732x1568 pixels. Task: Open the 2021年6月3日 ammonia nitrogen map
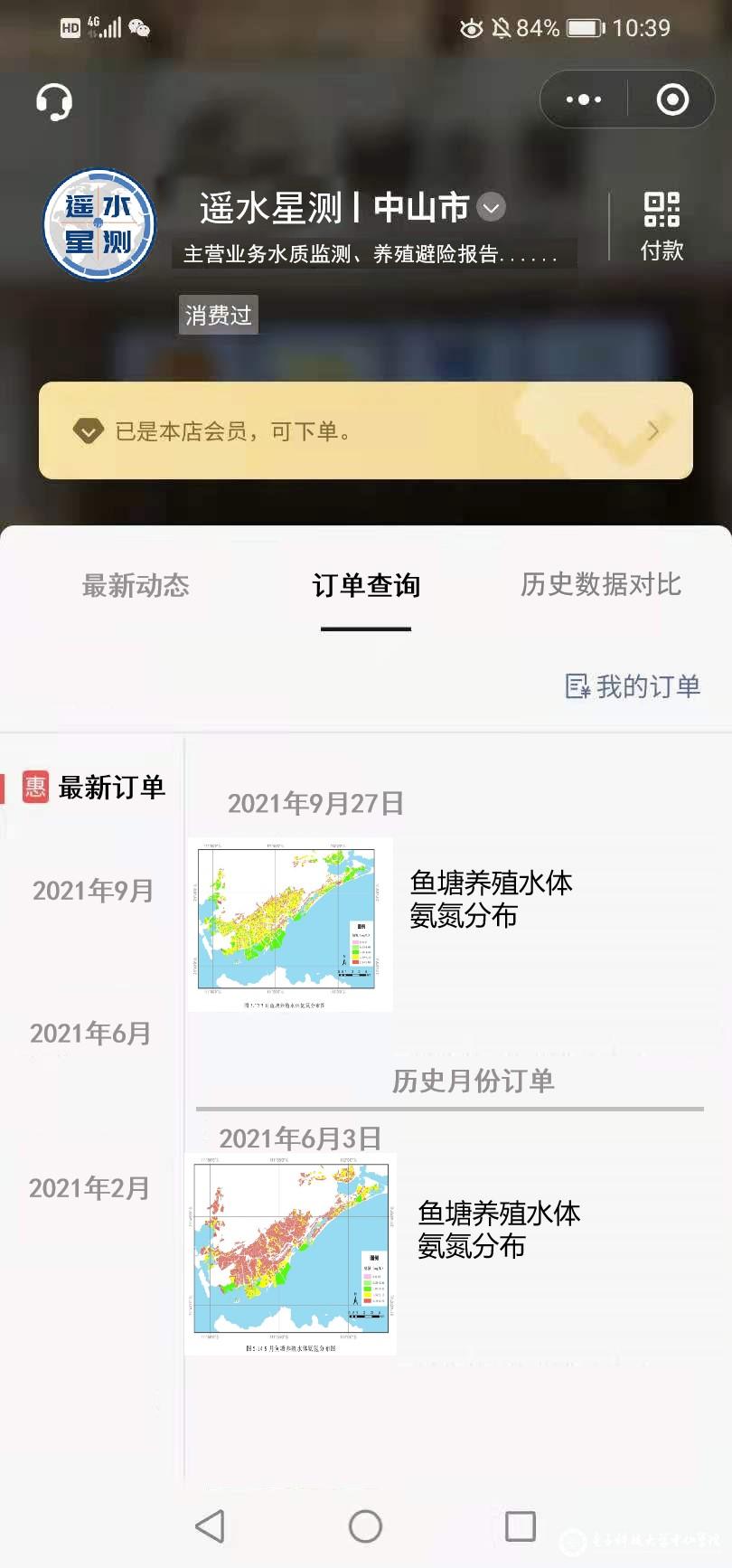tap(290, 1252)
